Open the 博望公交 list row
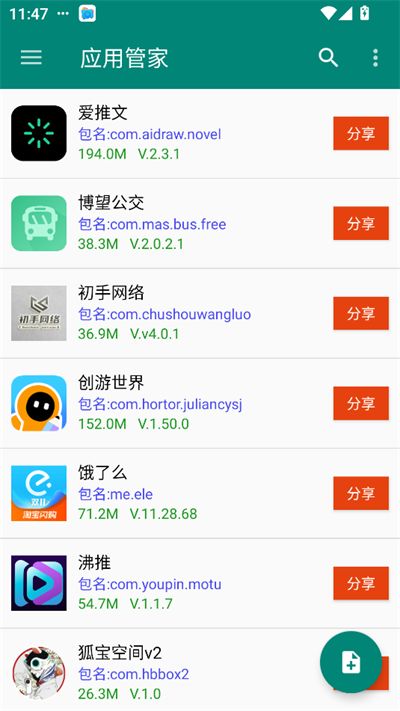400x711 pixels. point(200,224)
